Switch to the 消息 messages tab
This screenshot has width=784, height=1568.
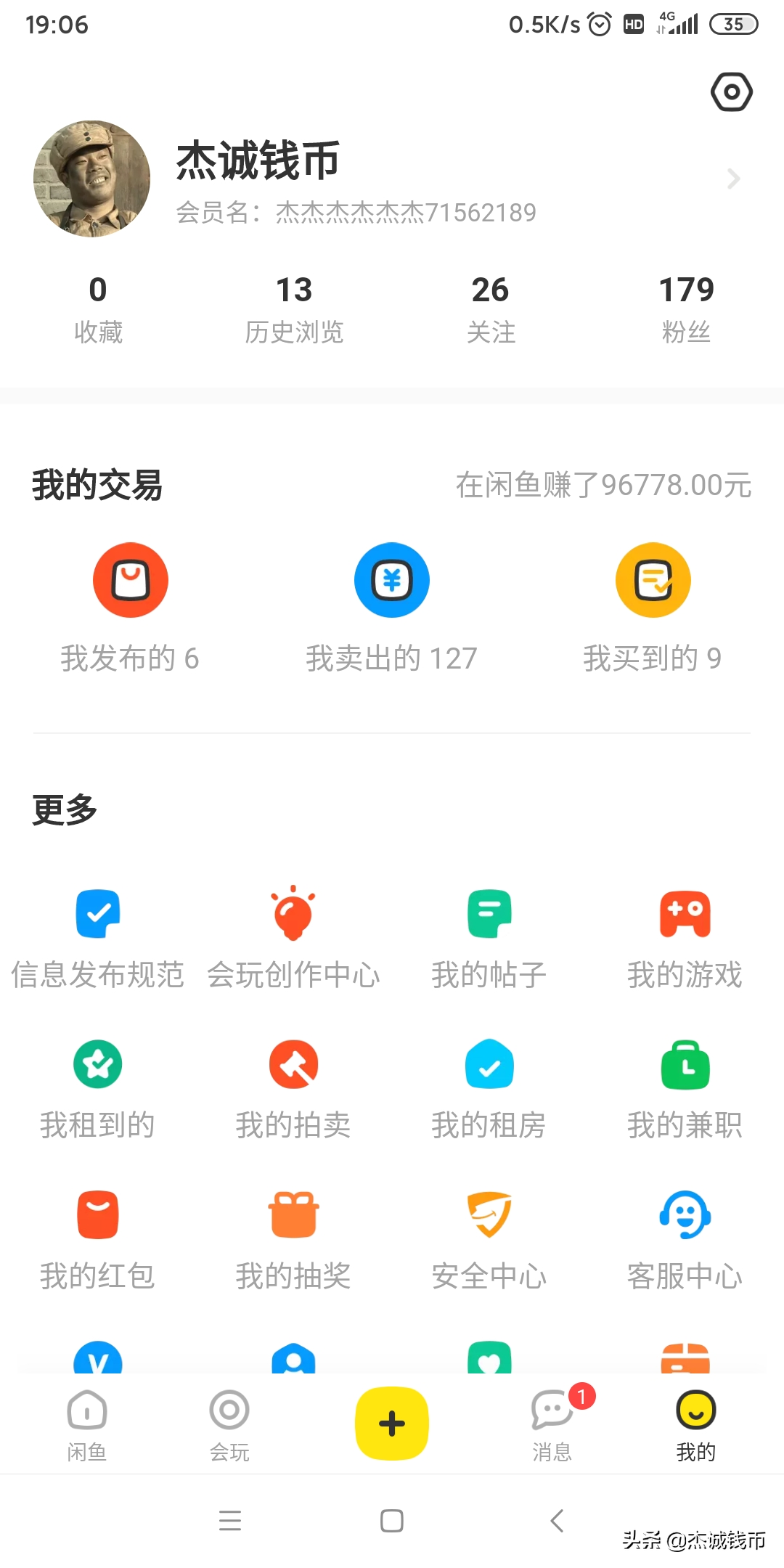pyautogui.click(x=553, y=1424)
